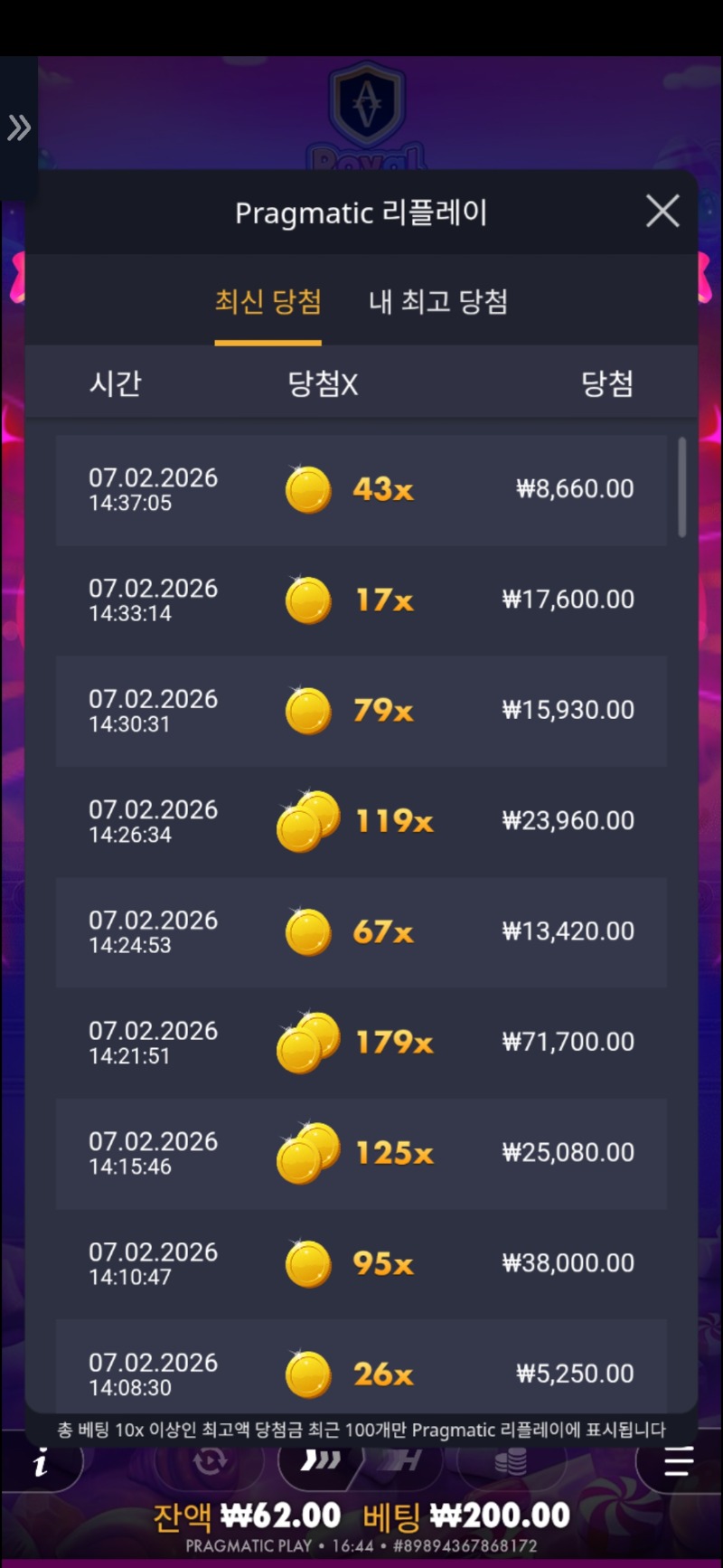Open the replay from 14:37:05 with 43x

pyautogui.click(x=361, y=489)
